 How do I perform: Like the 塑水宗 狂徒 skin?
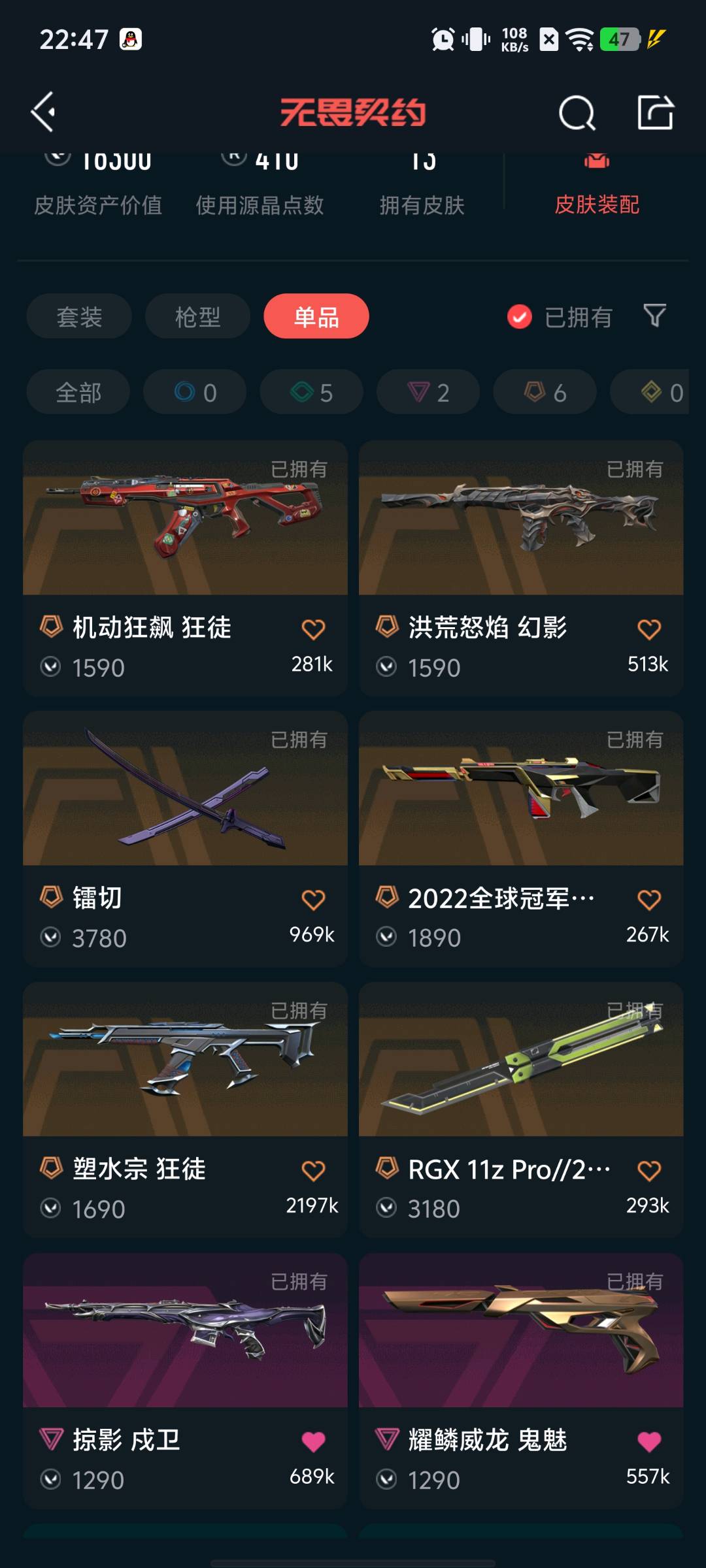point(313,1171)
